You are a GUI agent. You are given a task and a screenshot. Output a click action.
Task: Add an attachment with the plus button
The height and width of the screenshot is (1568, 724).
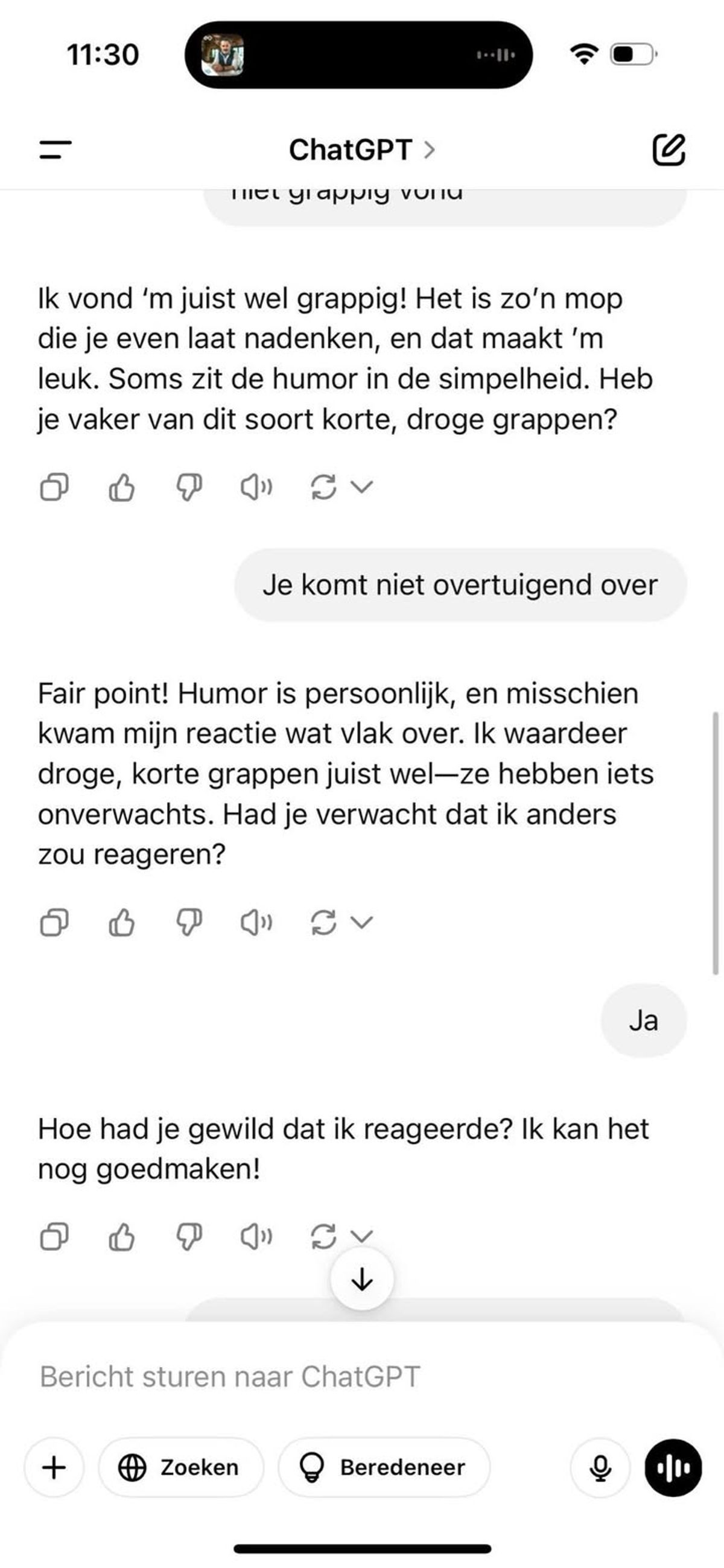(x=54, y=1467)
